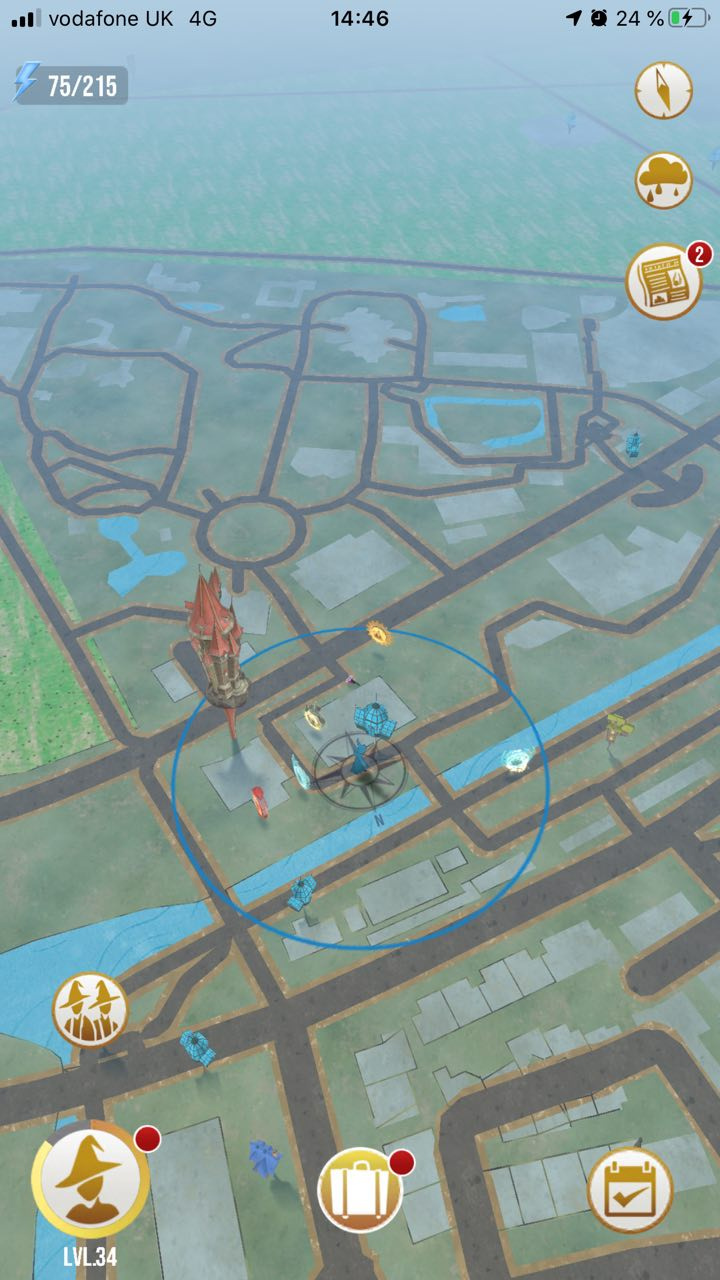Viewport: 720px width, 1280px height.
Task: Tap the spell energy counter 75/215
Action: pyautogui.click(x=70, y=85)
